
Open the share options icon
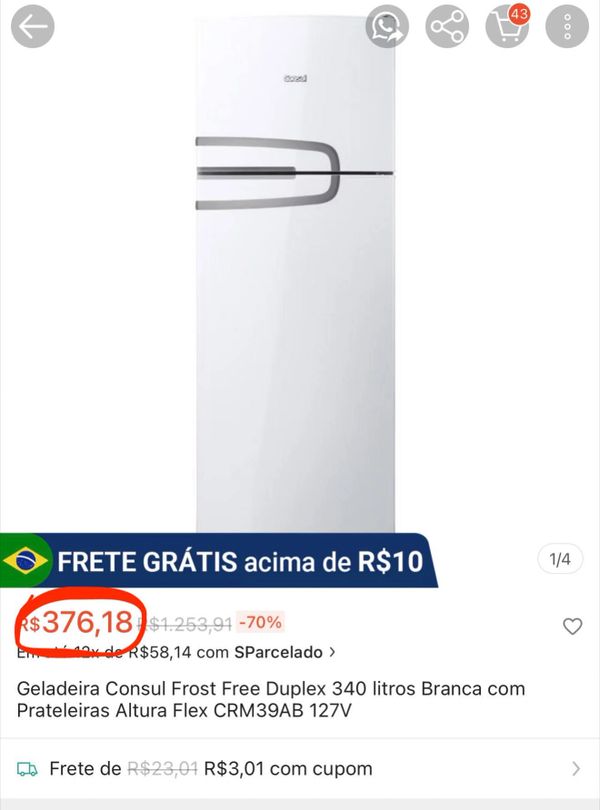(447, 27)
